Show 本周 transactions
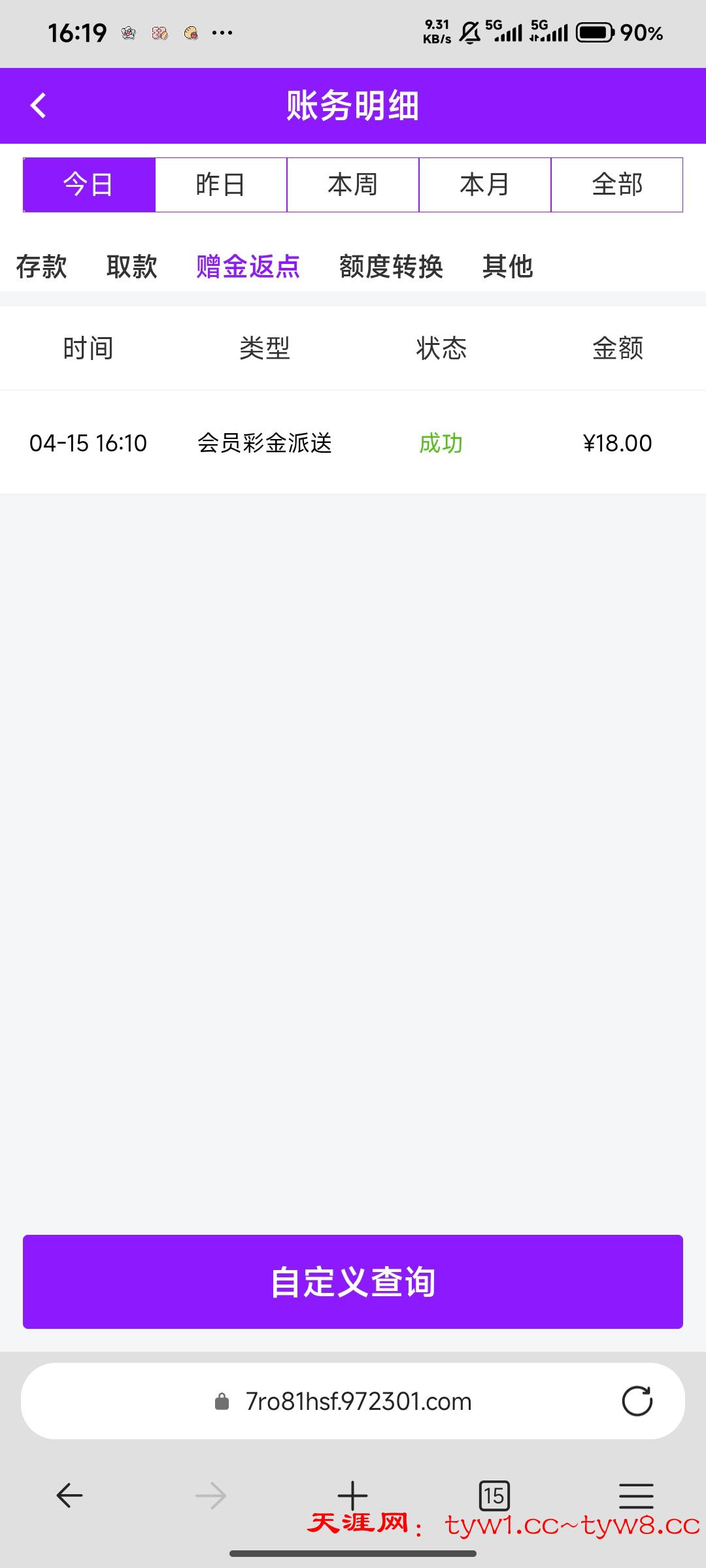Screen dimensions: 706x1568 pyautogui.click(x=353, y=185)
